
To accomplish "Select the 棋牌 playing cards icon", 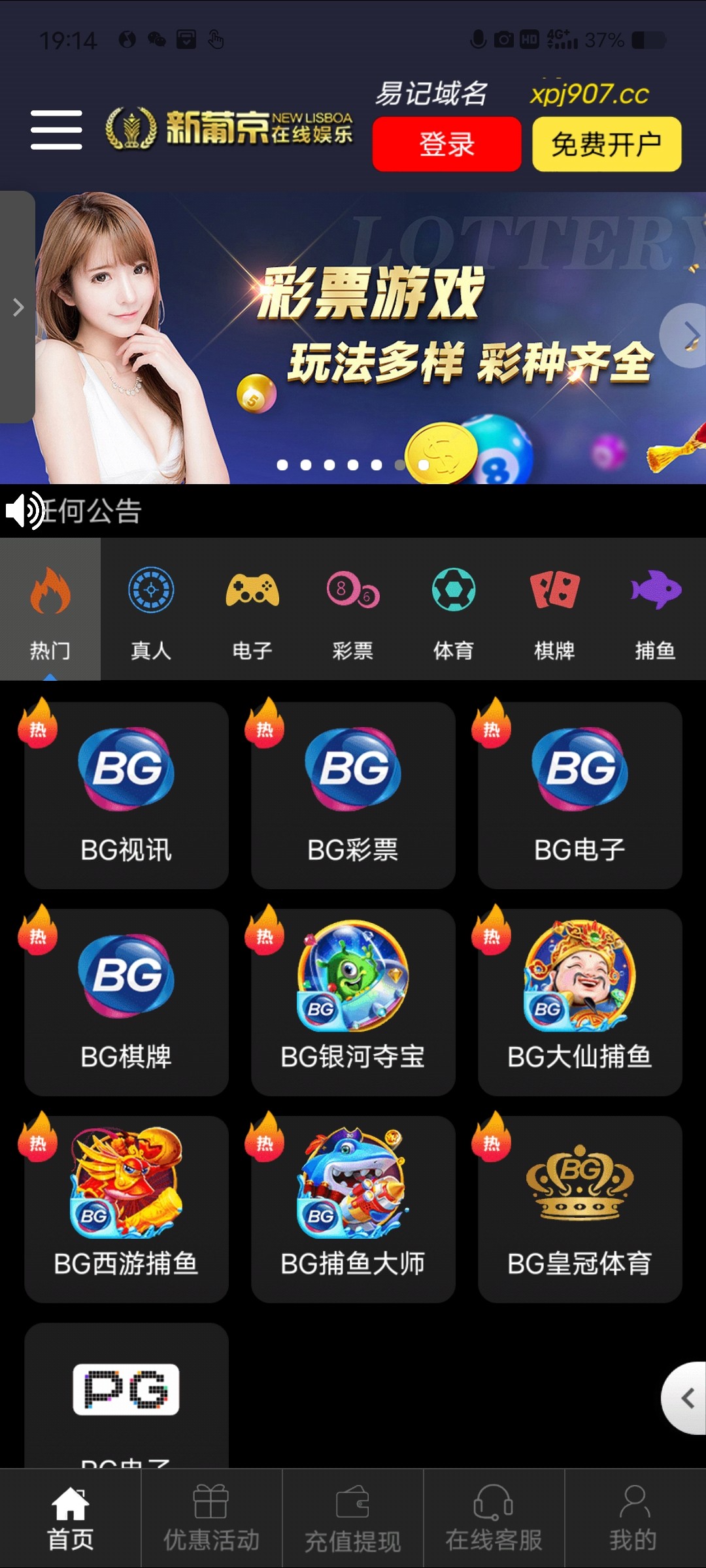I will [x=555, y=590].
